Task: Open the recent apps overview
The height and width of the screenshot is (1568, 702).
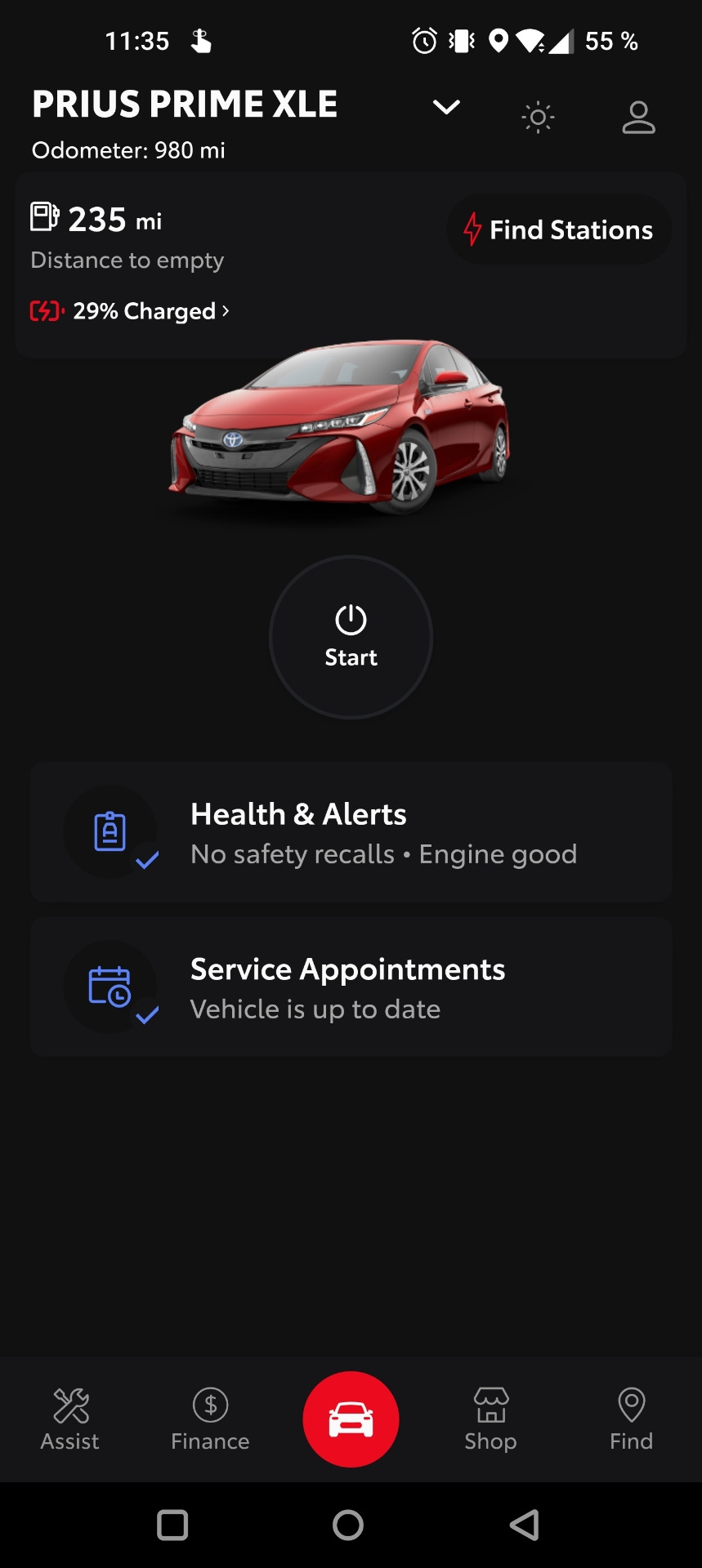Action: [172, 1525]
